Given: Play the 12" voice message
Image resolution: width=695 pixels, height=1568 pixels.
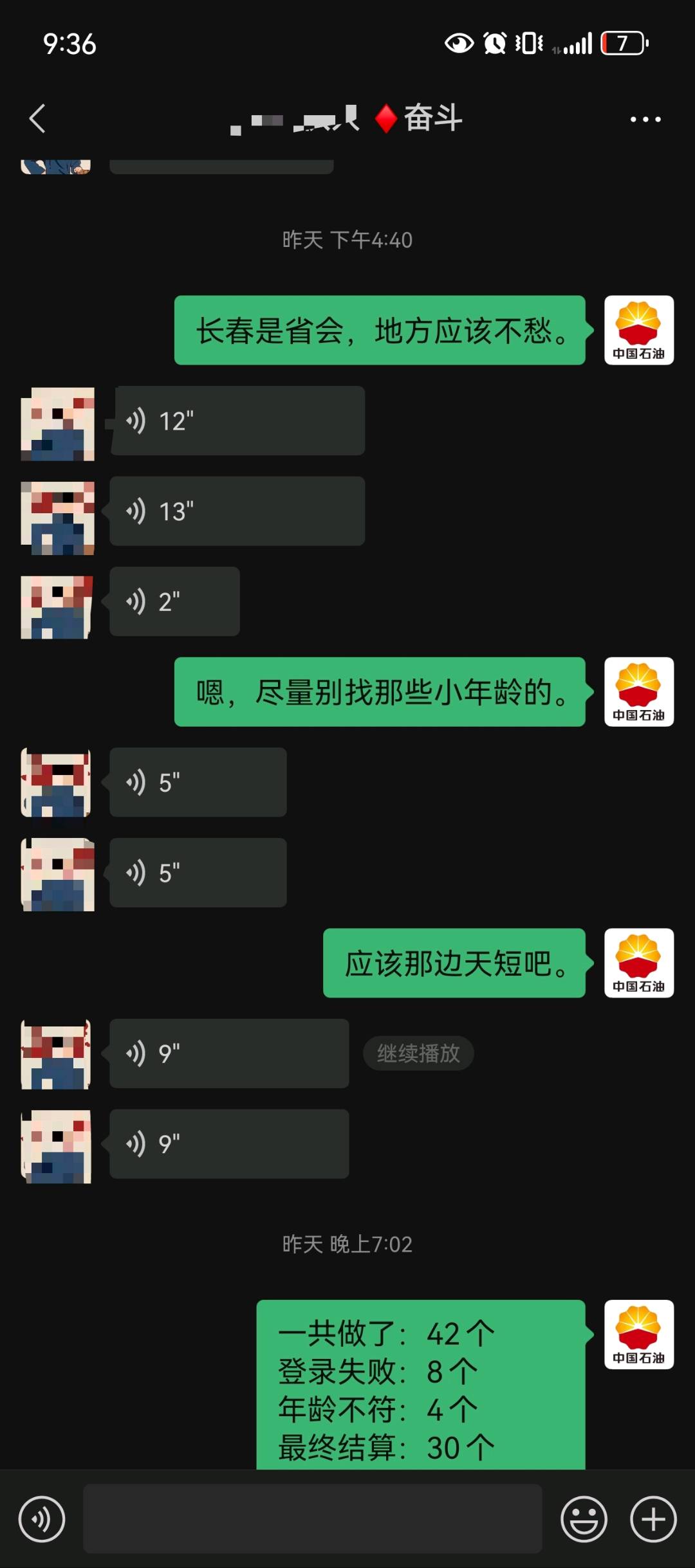Looking at the screenshot, I should click(237, 421).
